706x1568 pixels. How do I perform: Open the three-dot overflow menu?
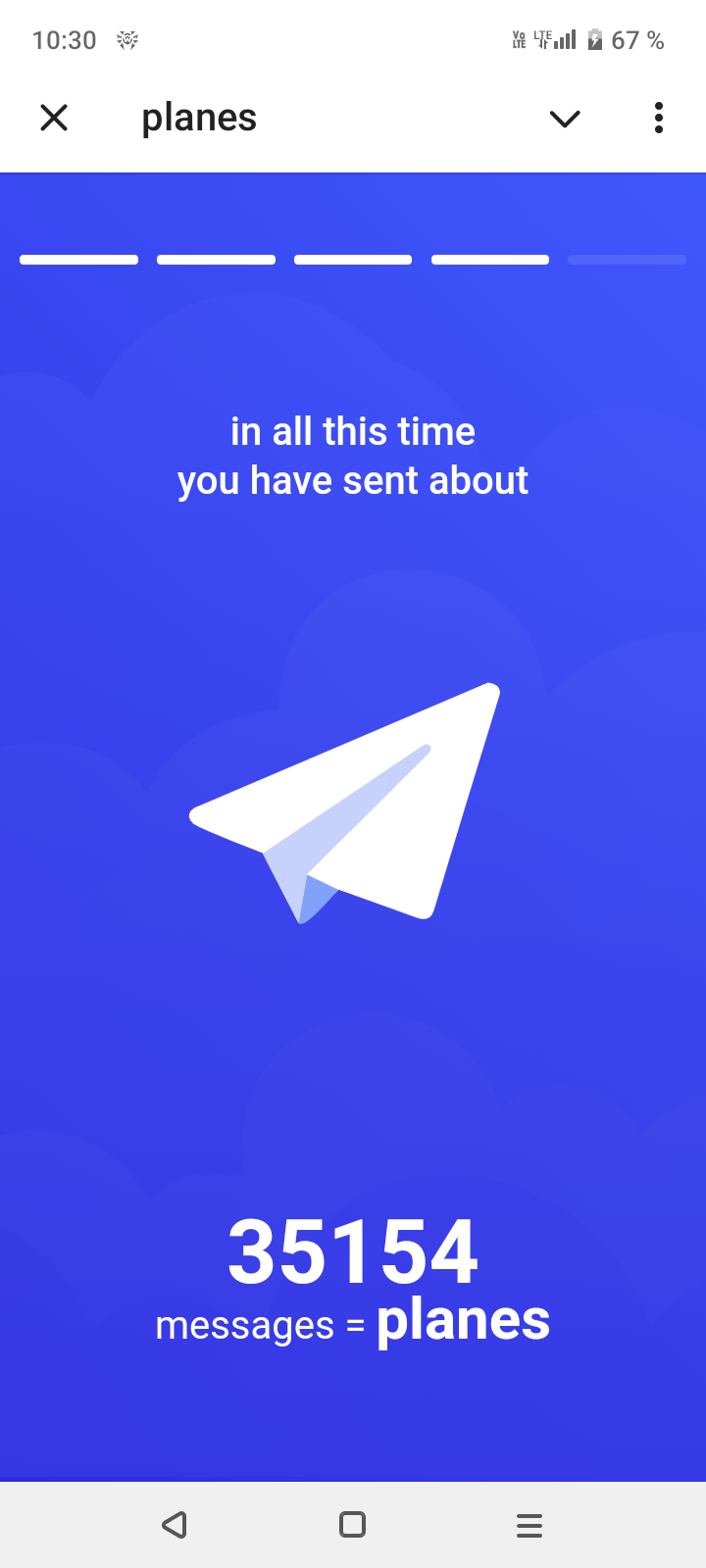pos(658,119)
